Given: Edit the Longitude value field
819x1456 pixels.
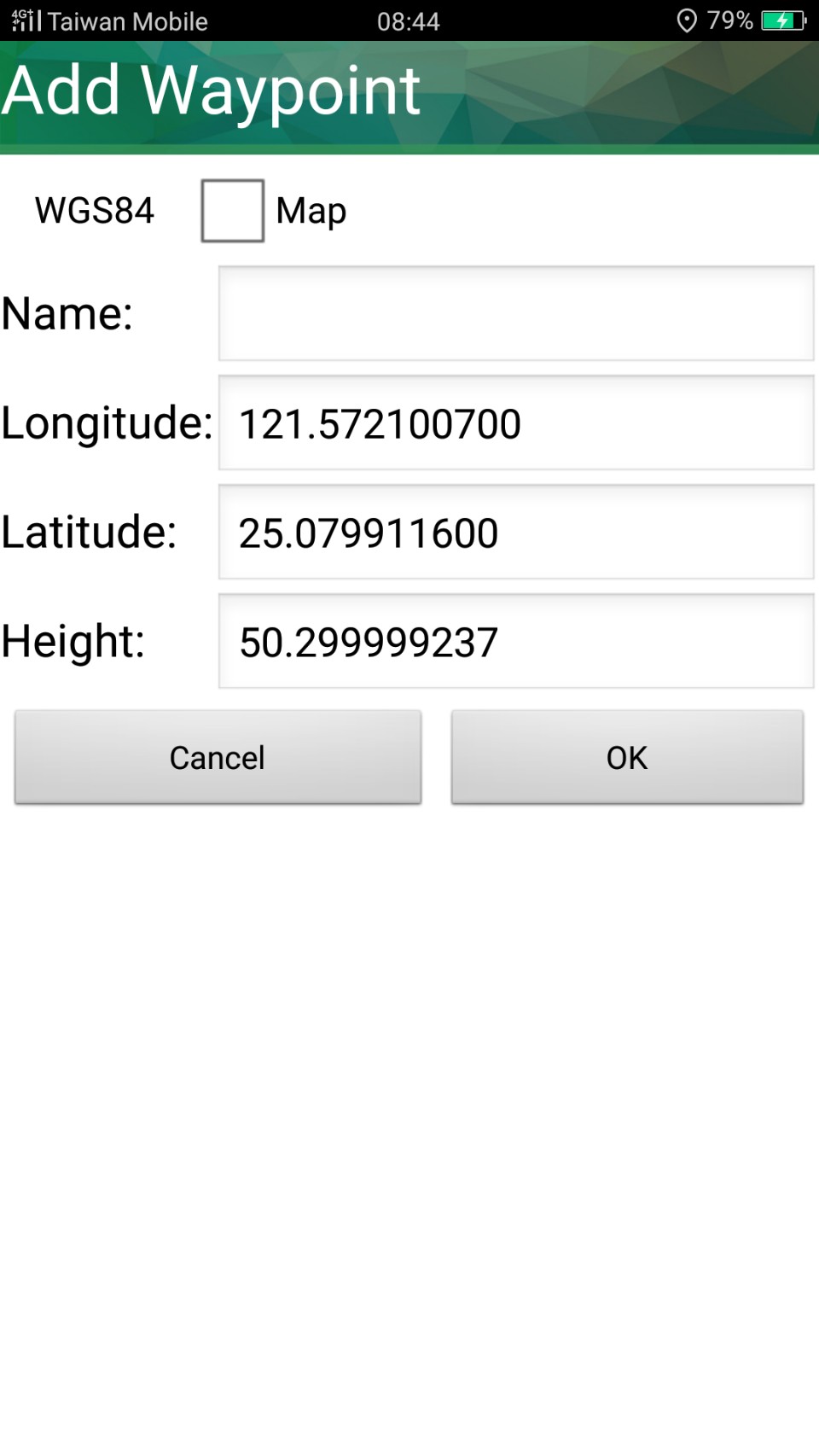Looking at the screenshot, I should coord(516,422).
